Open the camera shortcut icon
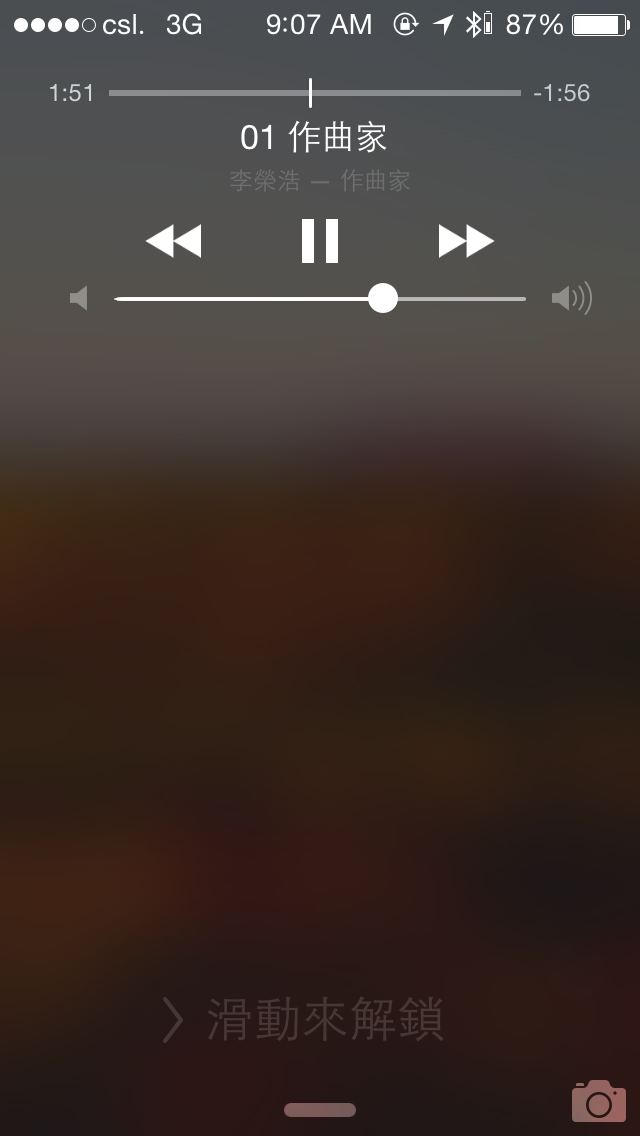 (598, 1101)
